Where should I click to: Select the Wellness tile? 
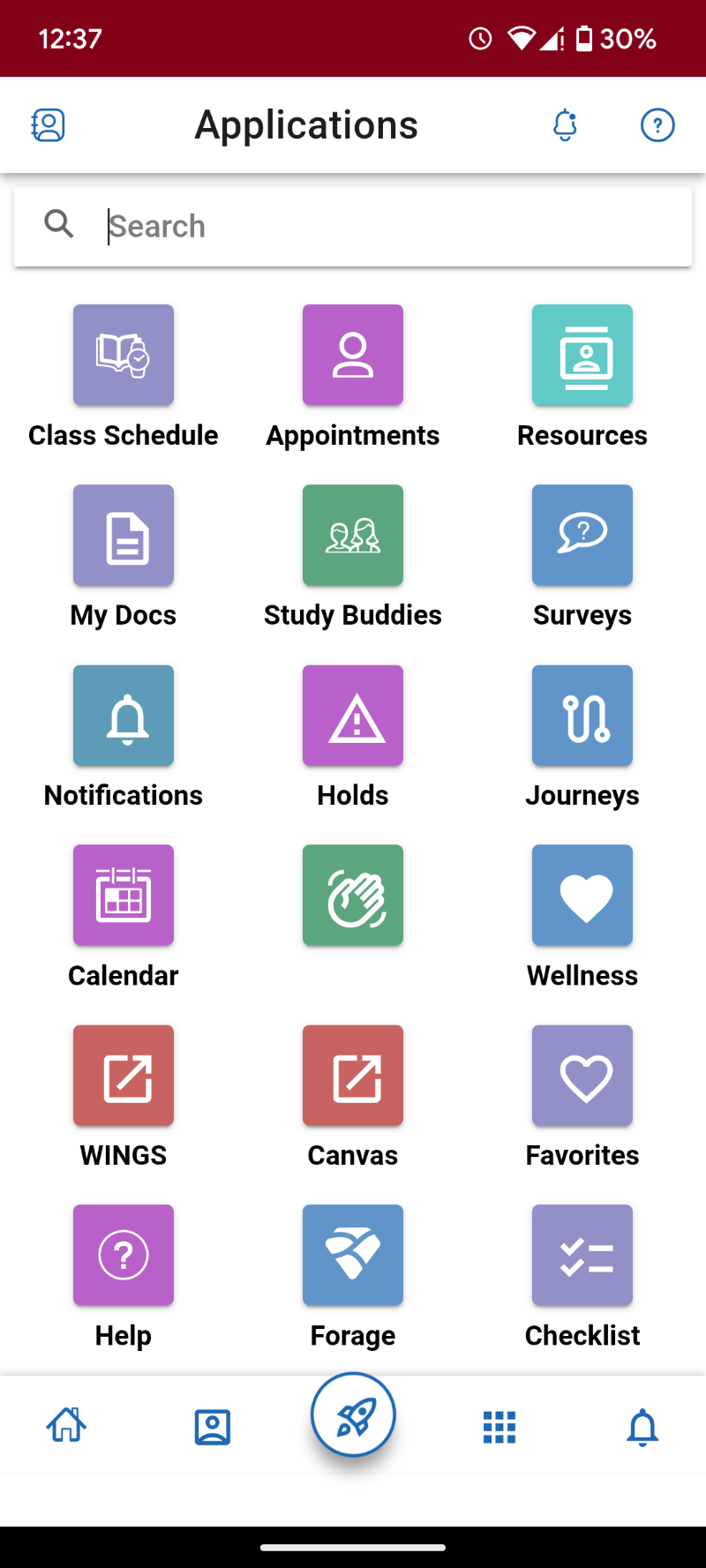click(582, 896)
